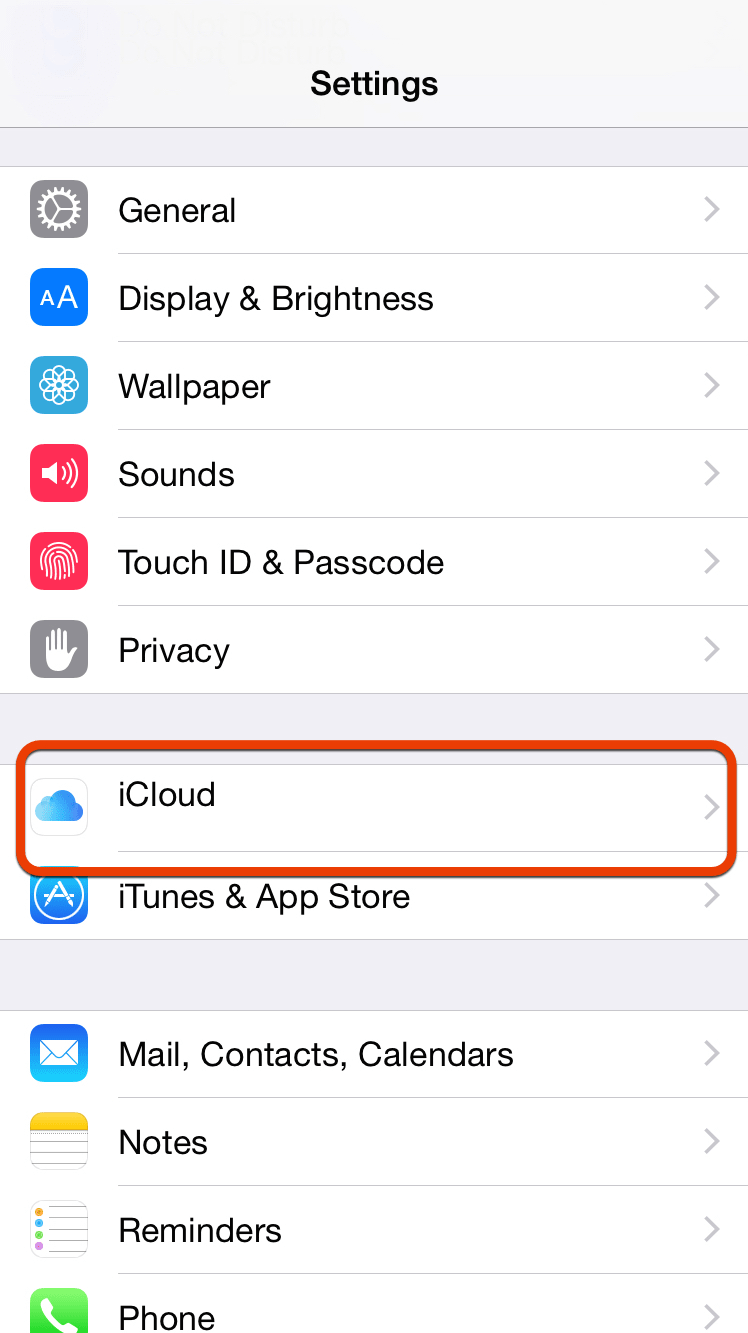Open Phone settings
This screenshot has height=1333, width=748.
coord(374,1314)
